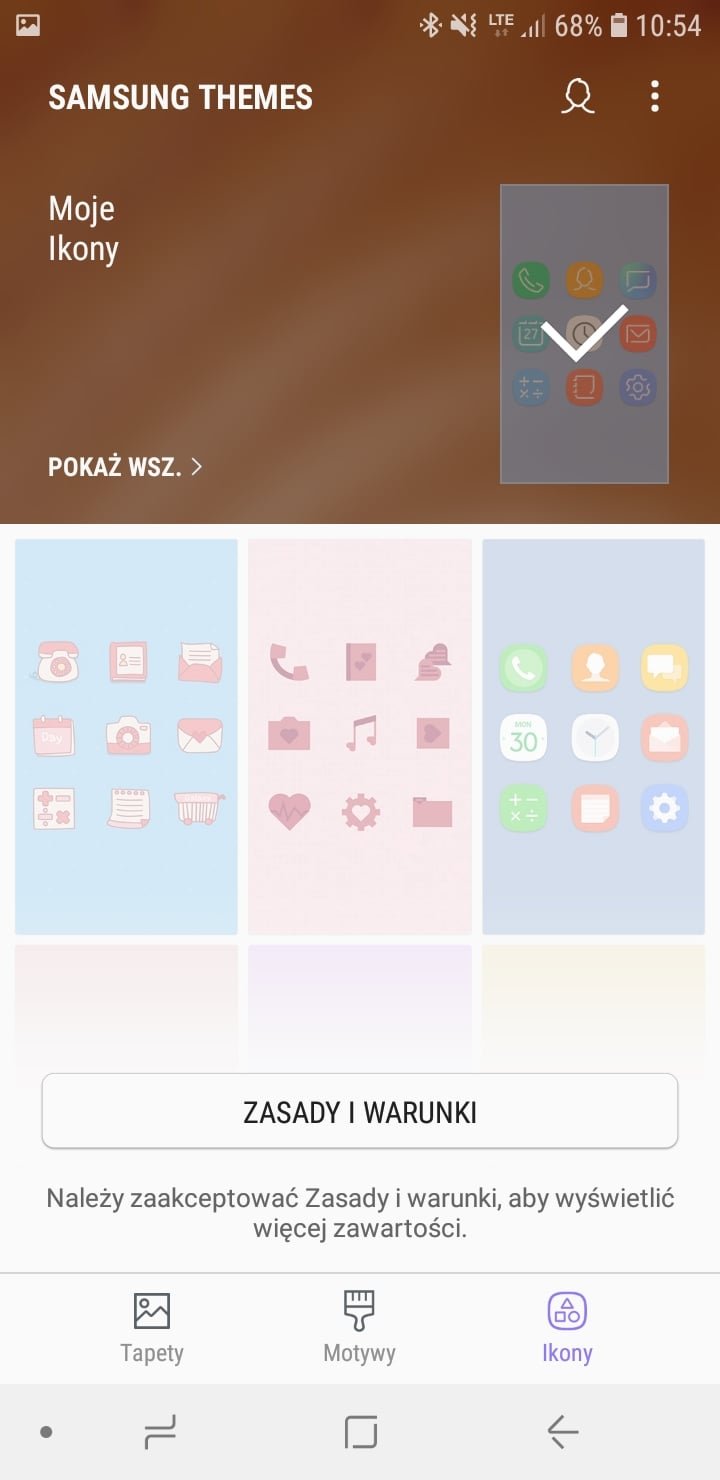Tap POKAŻ WSZ. to show all icons
Image resolution: width=720 pixels, height=1480 pixels.
click(125, 467)
